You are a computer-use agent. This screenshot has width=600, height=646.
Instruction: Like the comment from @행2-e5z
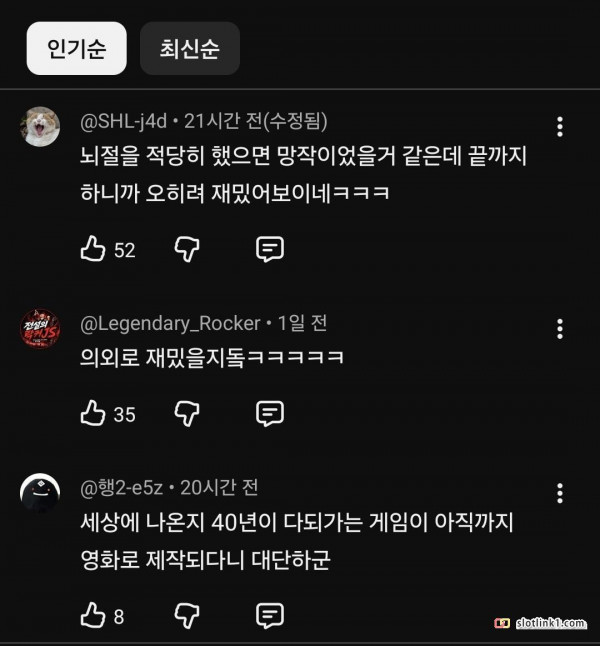click(x=93, y=615)
